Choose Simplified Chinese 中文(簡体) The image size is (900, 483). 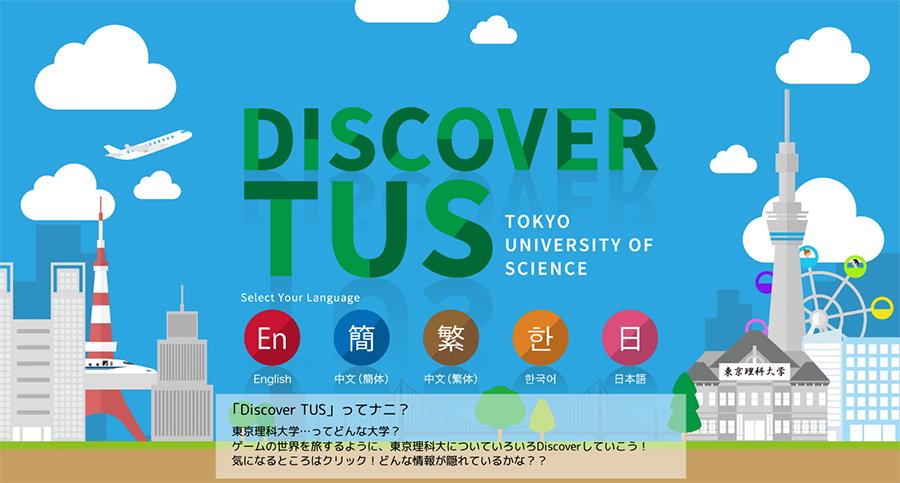(361, 338)
